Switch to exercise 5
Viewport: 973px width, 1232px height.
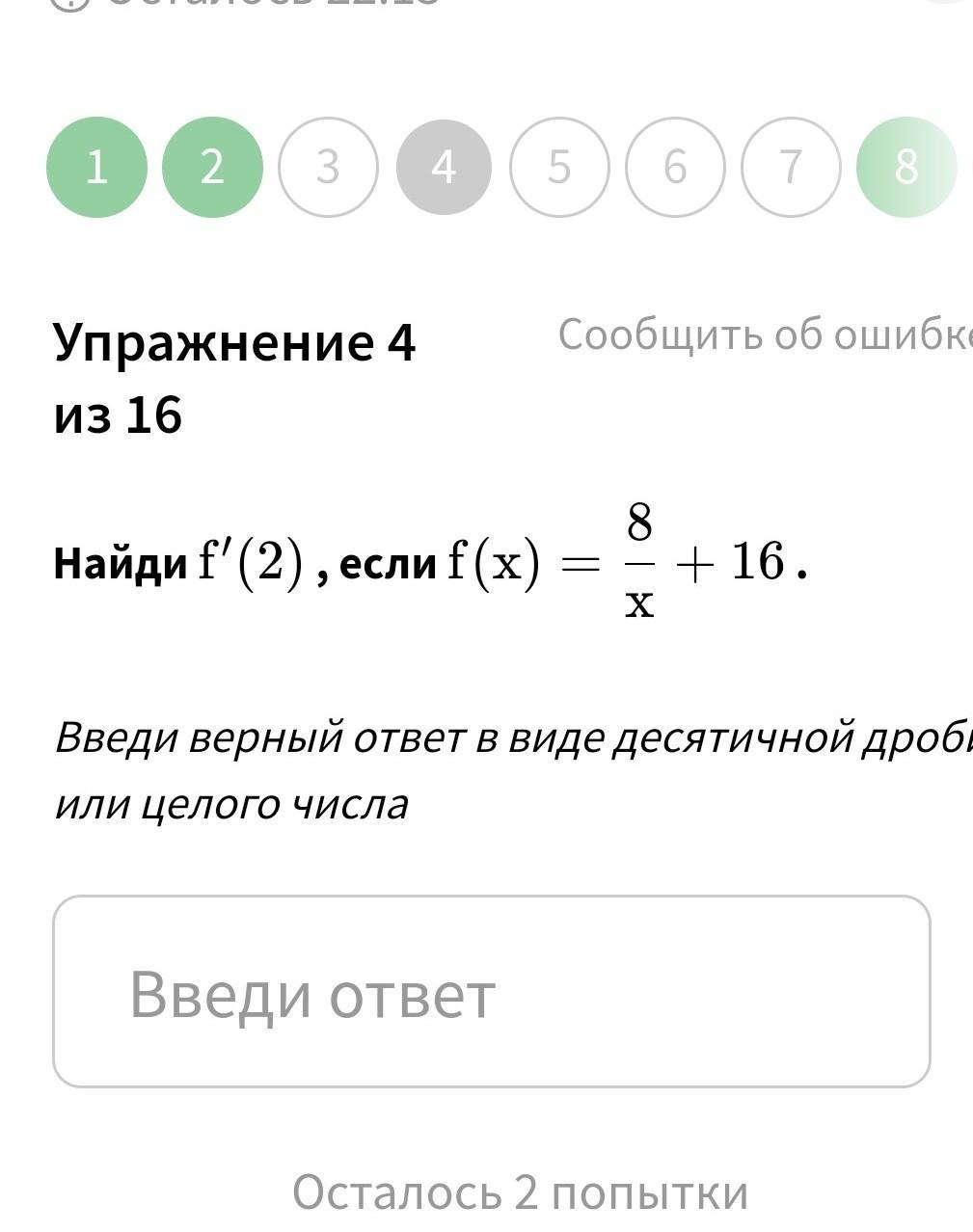tap(559, 167)
